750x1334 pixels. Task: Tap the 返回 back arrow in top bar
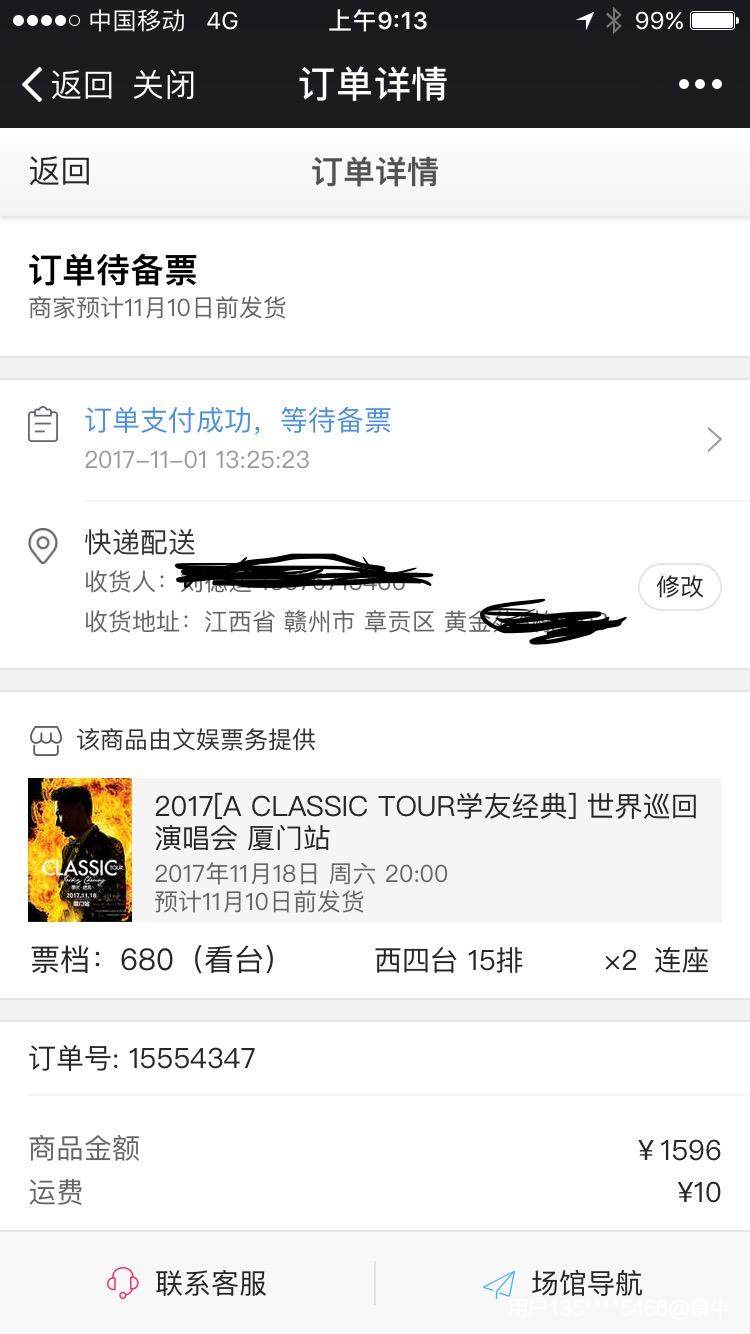[66, 85]
